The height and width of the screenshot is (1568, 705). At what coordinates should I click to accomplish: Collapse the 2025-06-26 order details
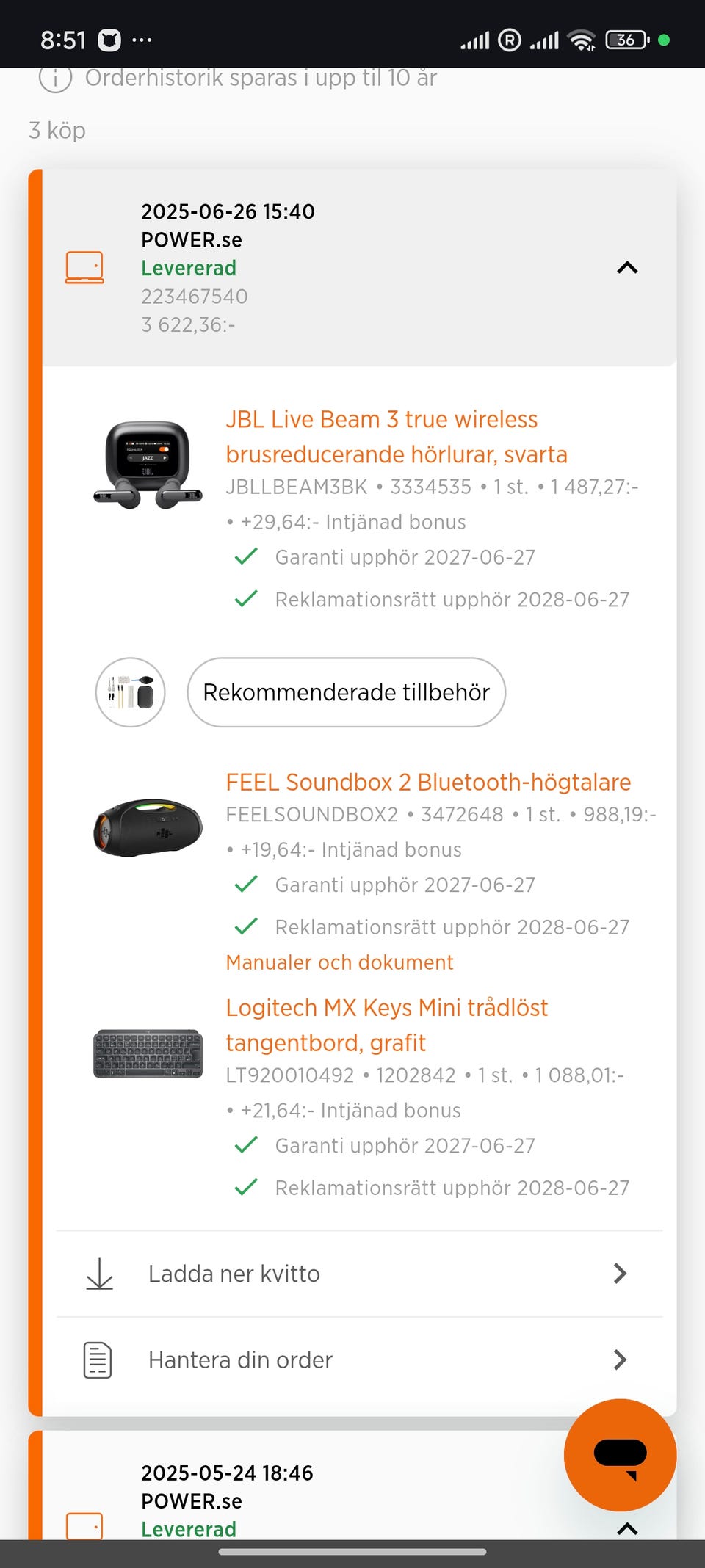626,268
